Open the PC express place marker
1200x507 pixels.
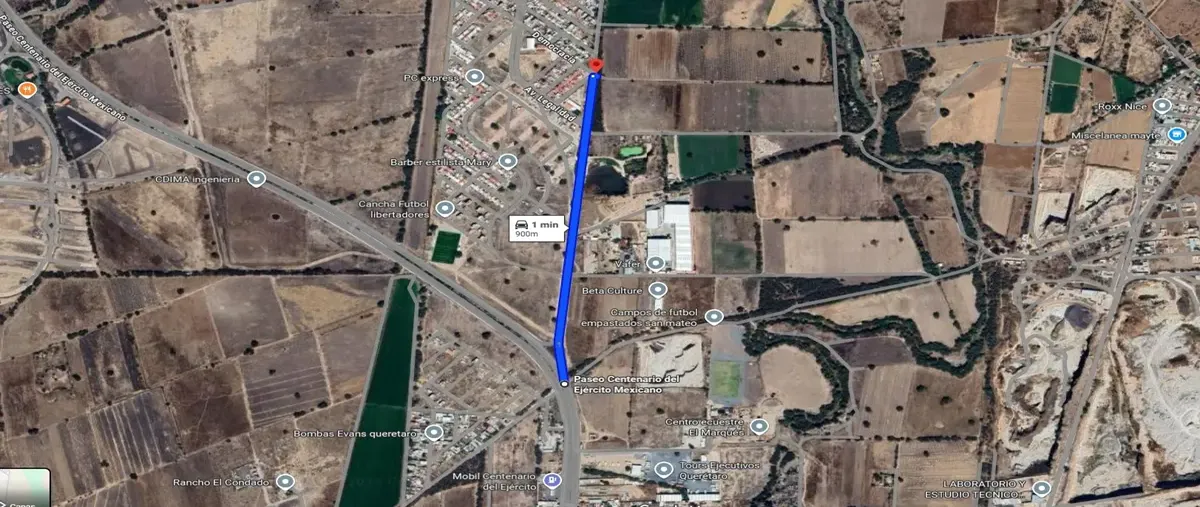(x=475, y=77)
